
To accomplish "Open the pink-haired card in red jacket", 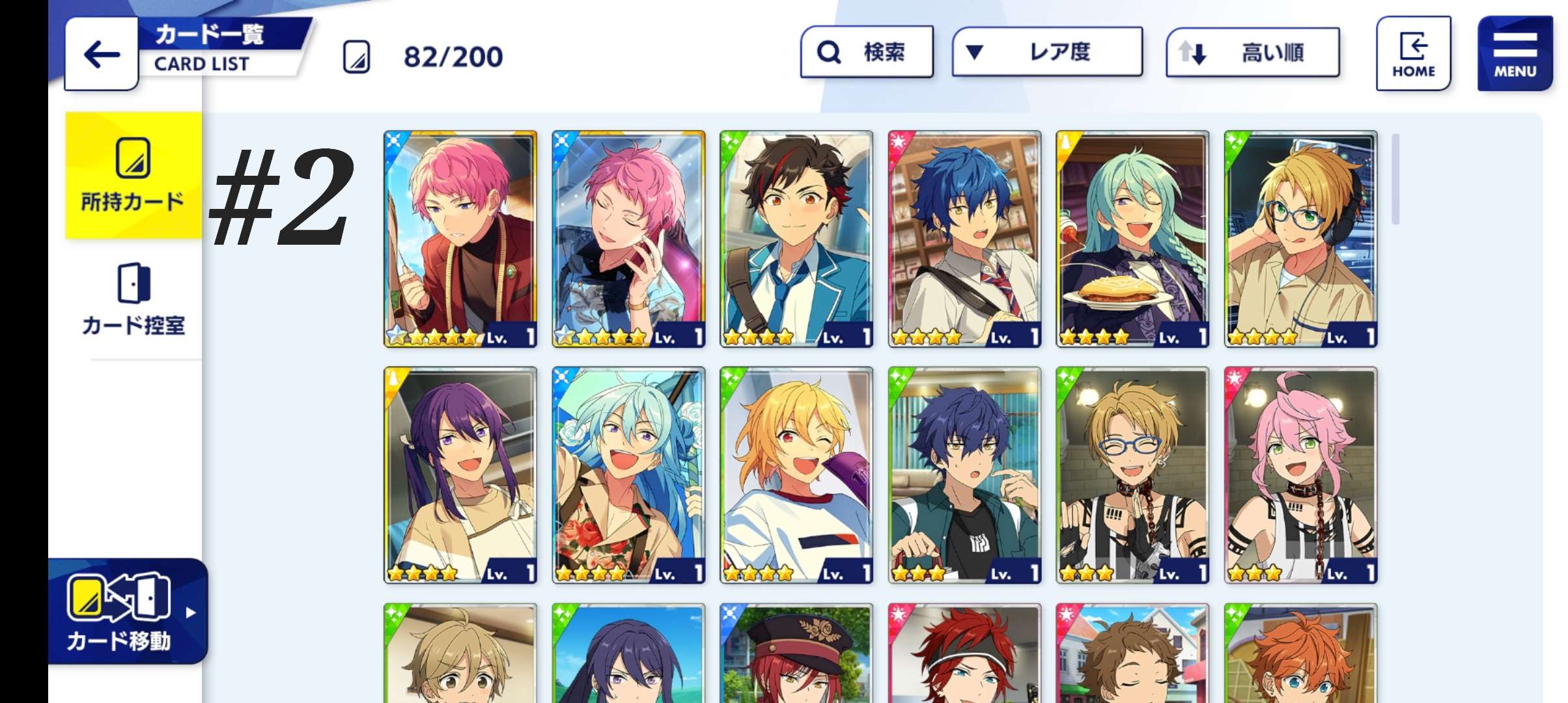I will click(460, 239).
